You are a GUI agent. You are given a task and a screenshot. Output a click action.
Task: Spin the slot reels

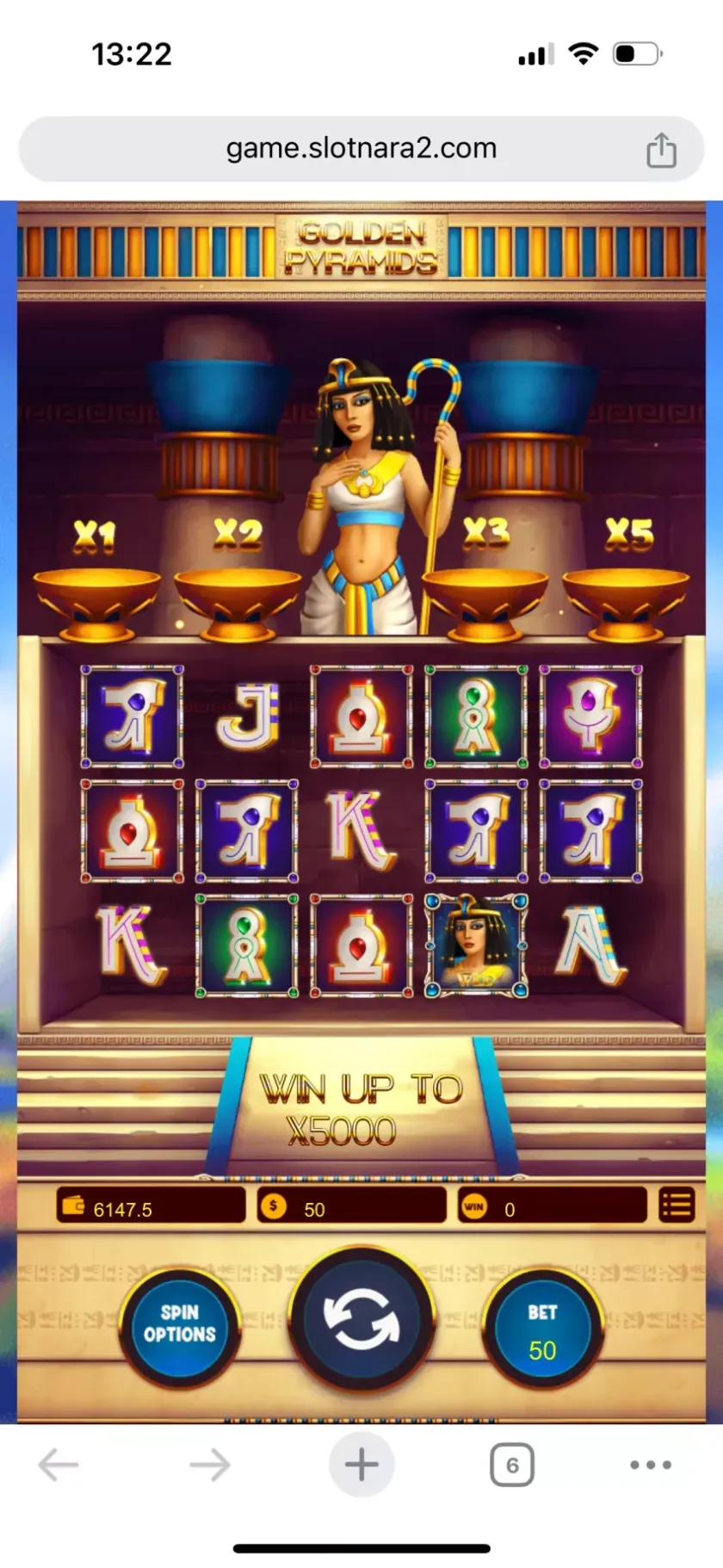[x=361, y=1319]
